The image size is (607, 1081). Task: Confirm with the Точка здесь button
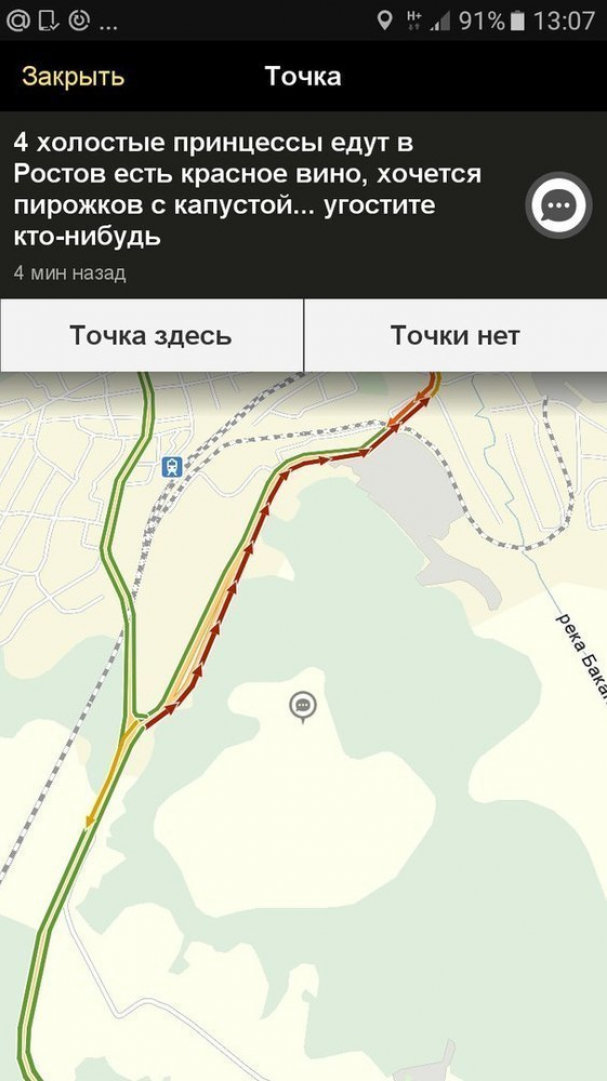151,336
